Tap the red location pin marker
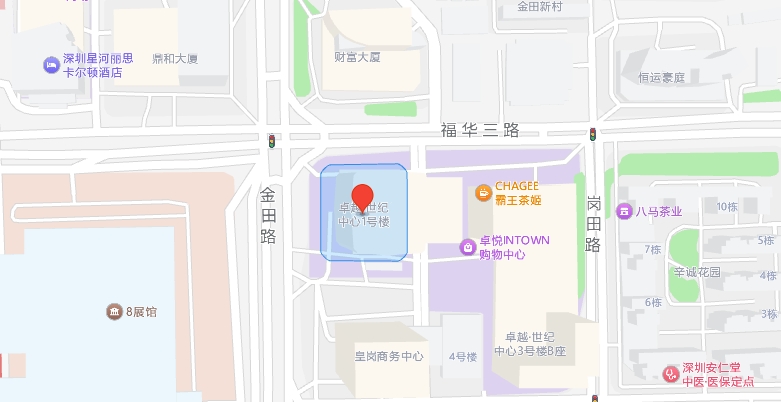This screenshot has height=402, width=781. click(363, 197)
